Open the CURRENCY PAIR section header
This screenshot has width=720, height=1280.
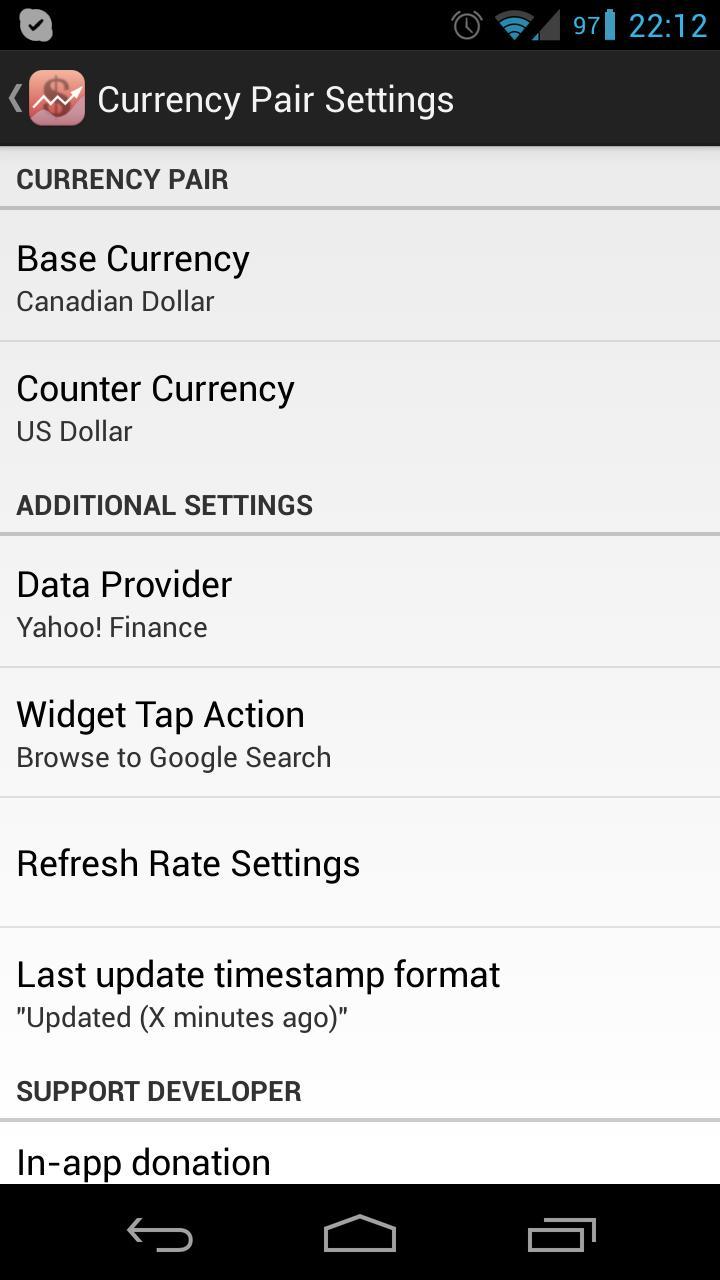122,178
